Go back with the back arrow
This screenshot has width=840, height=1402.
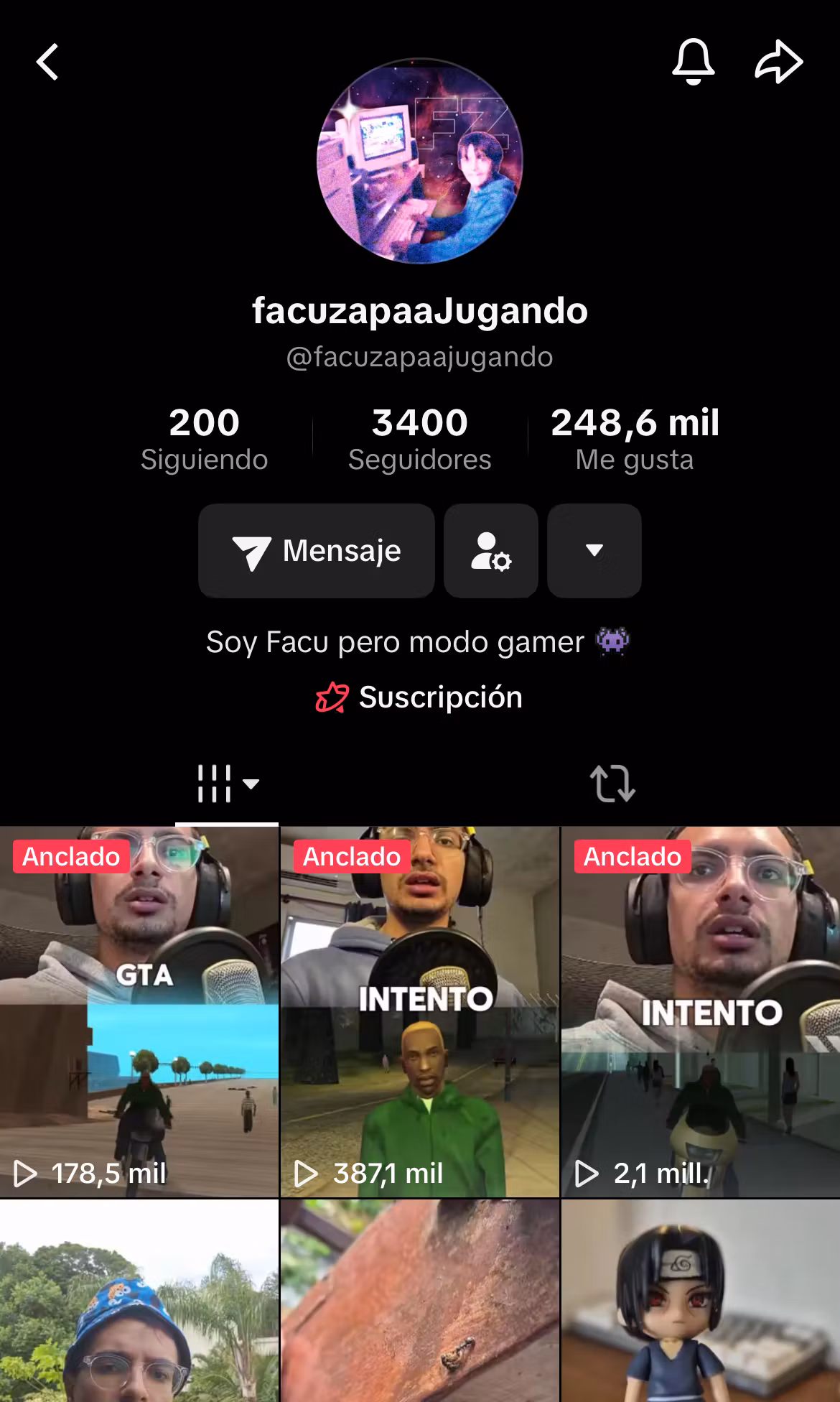pos(47,61)
